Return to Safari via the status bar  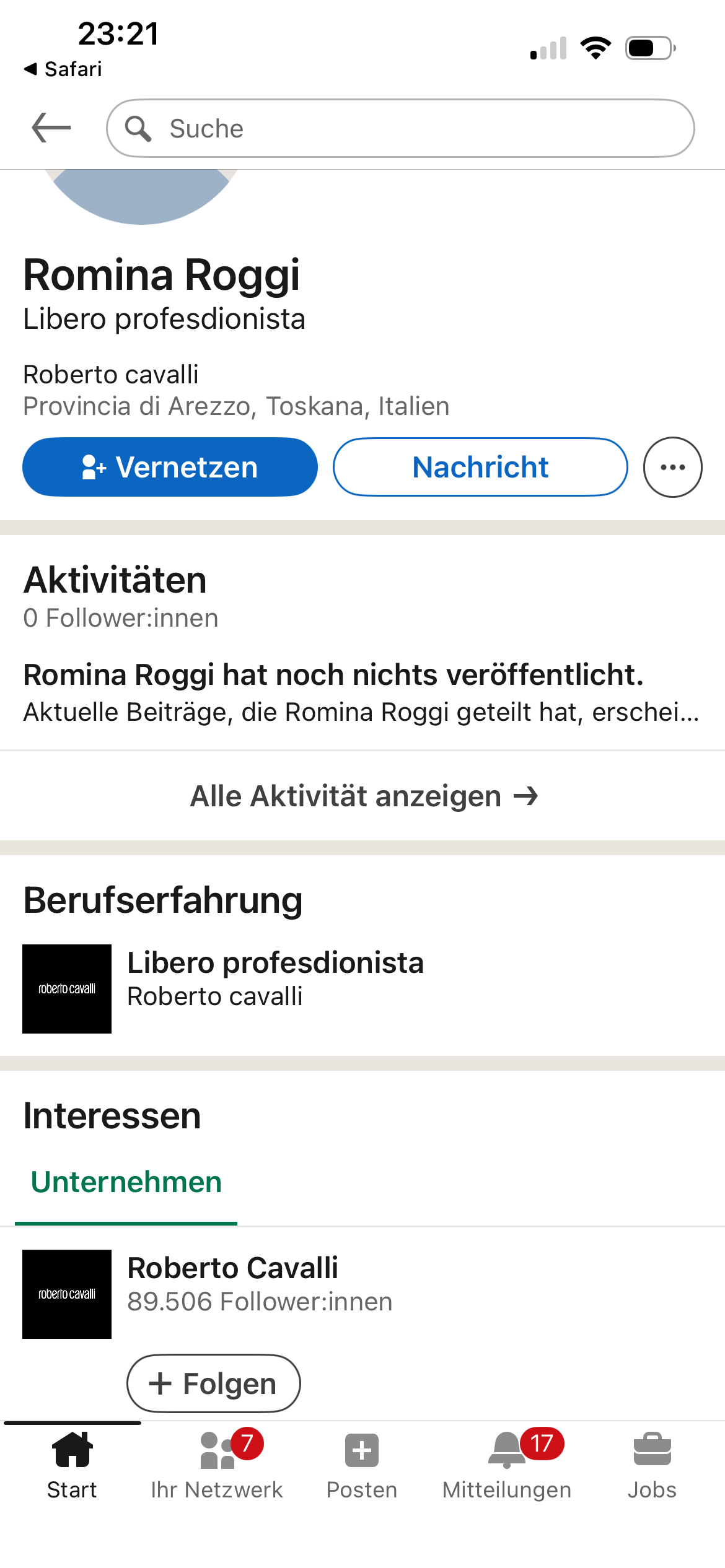tap(63, 69)
